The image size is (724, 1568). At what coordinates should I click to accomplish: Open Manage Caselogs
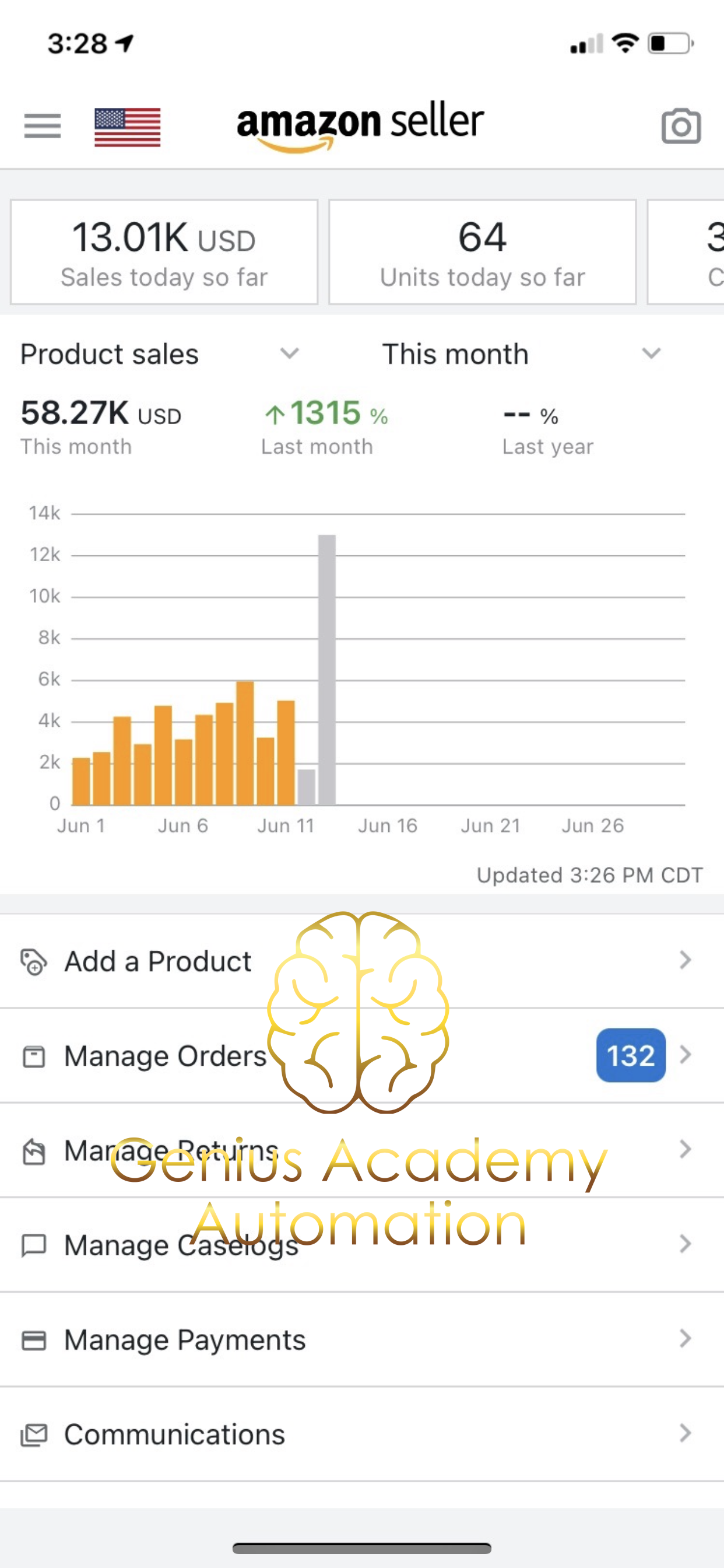tap(362, 1245)
